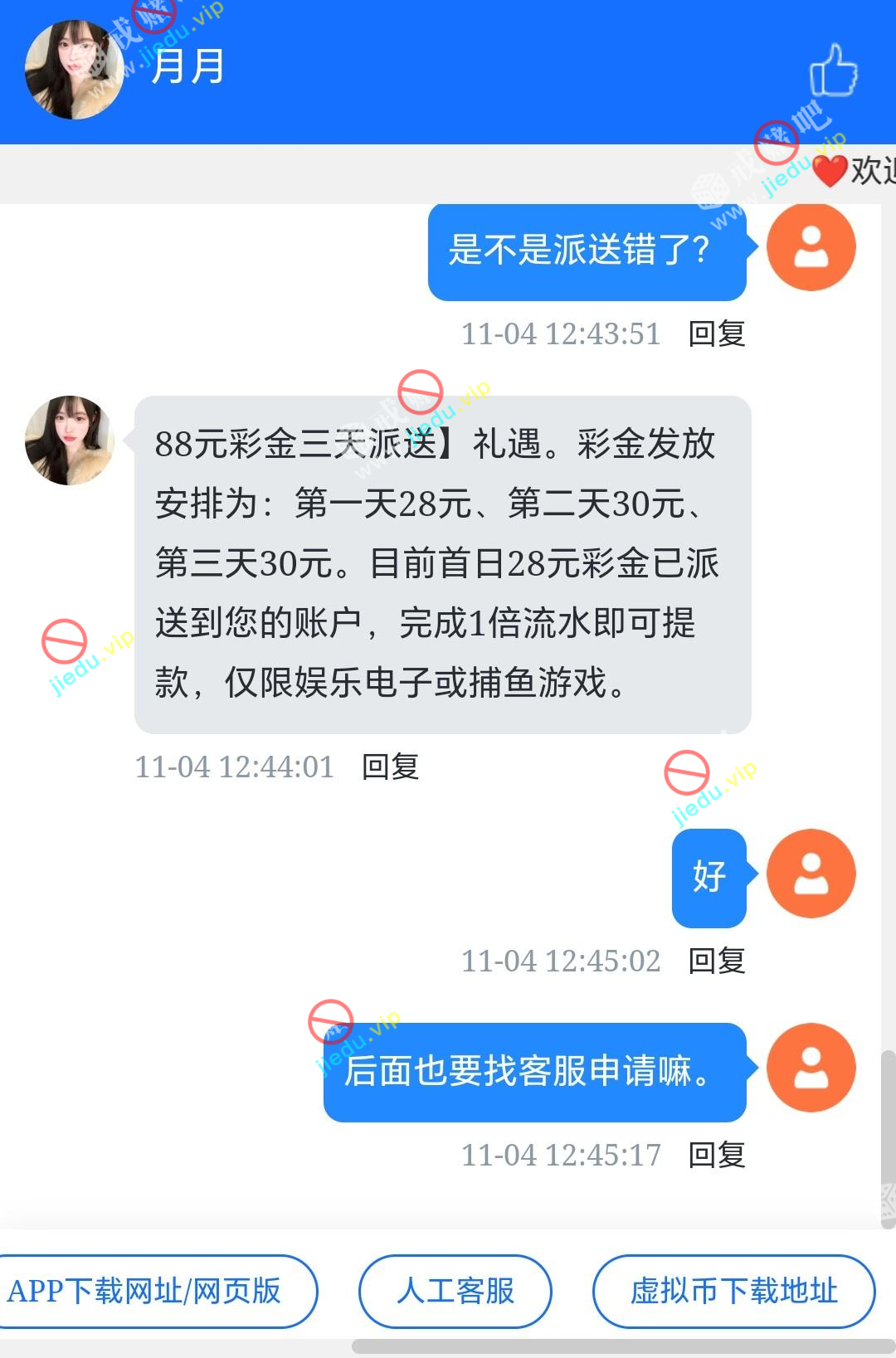Open the 虚拟币下载地址 shortcut
Viewport: 896px width, 1358px height.
pos(733,1291)
